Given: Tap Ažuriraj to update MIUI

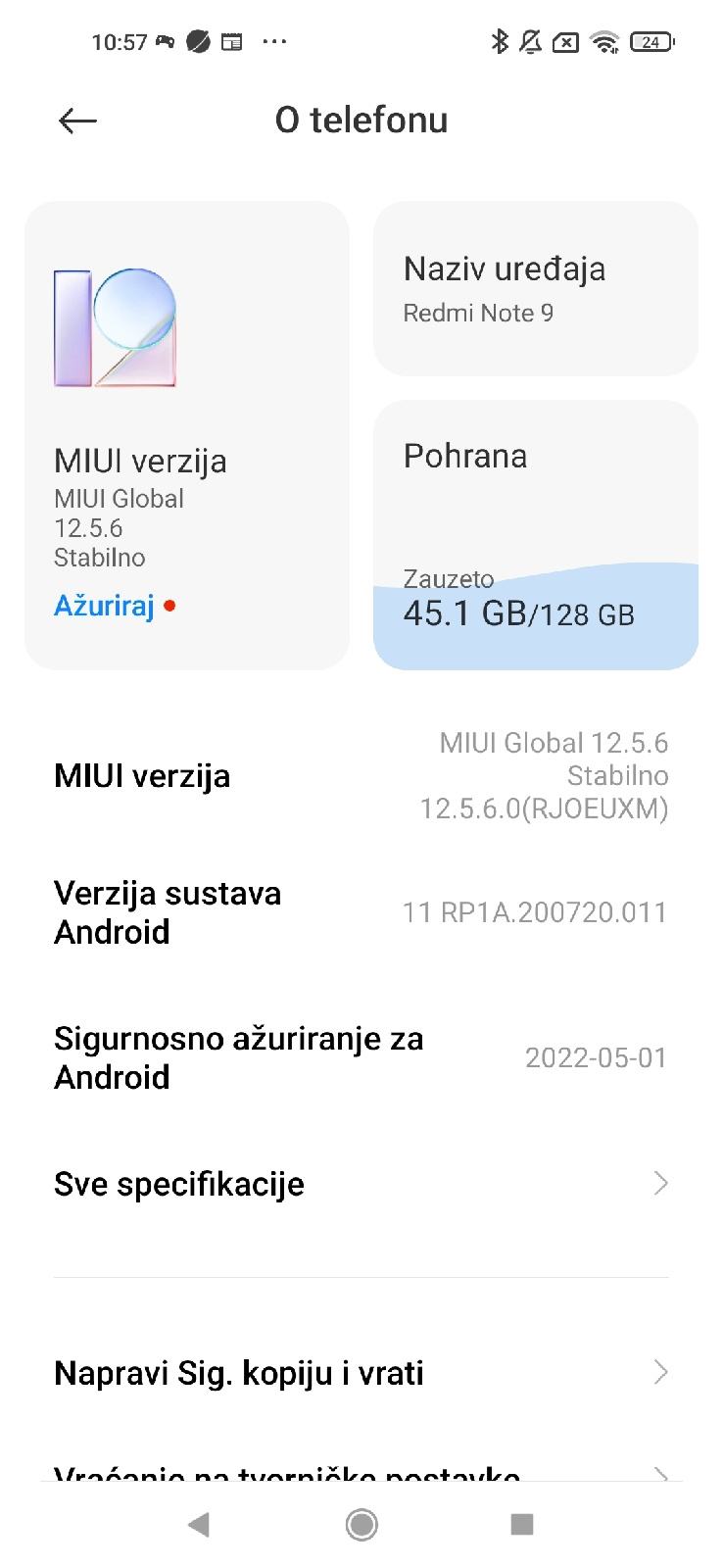Looking at the screenshot, I should pos(104,606).
